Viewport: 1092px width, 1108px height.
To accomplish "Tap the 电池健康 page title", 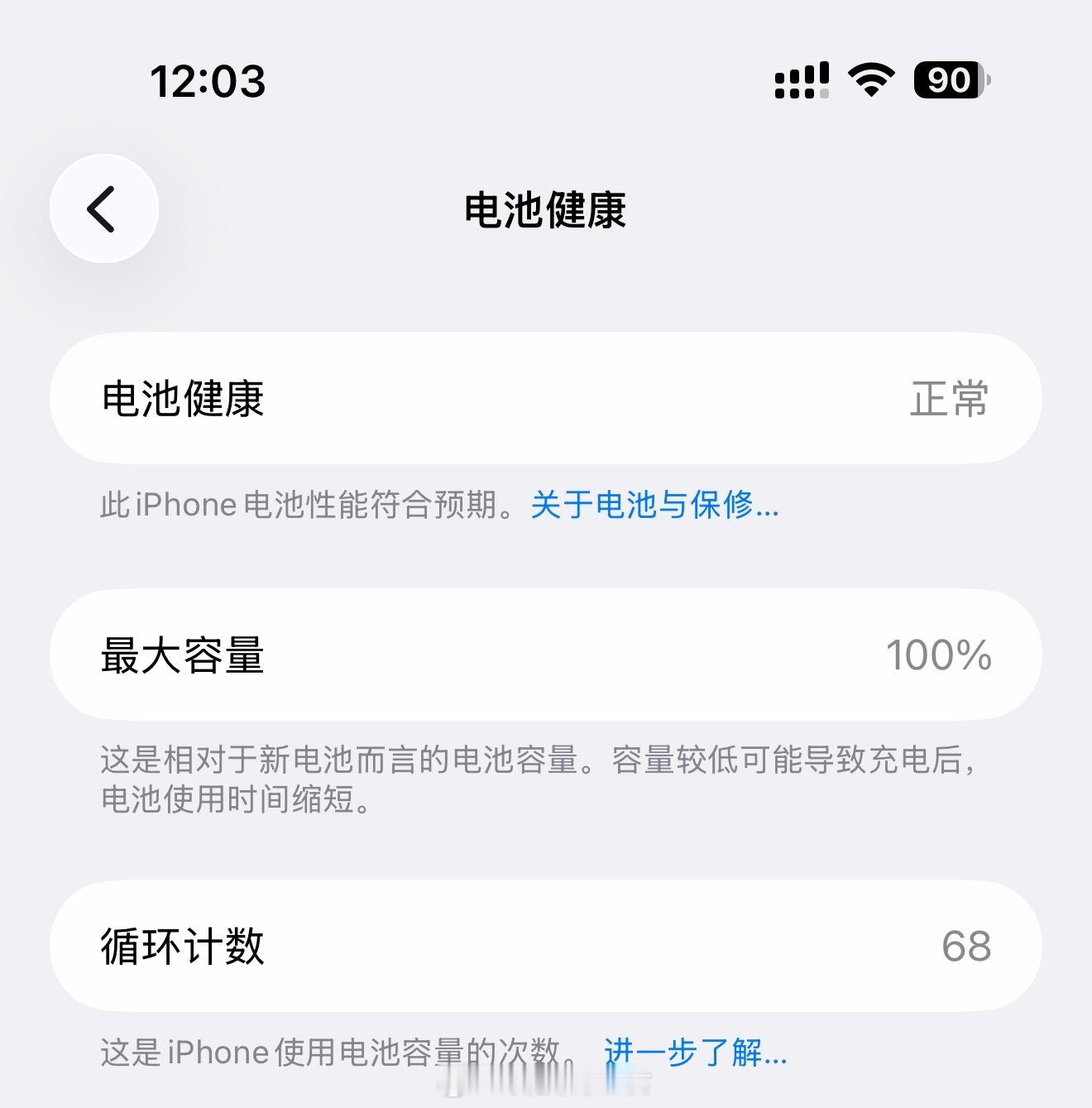I will 546,209.
